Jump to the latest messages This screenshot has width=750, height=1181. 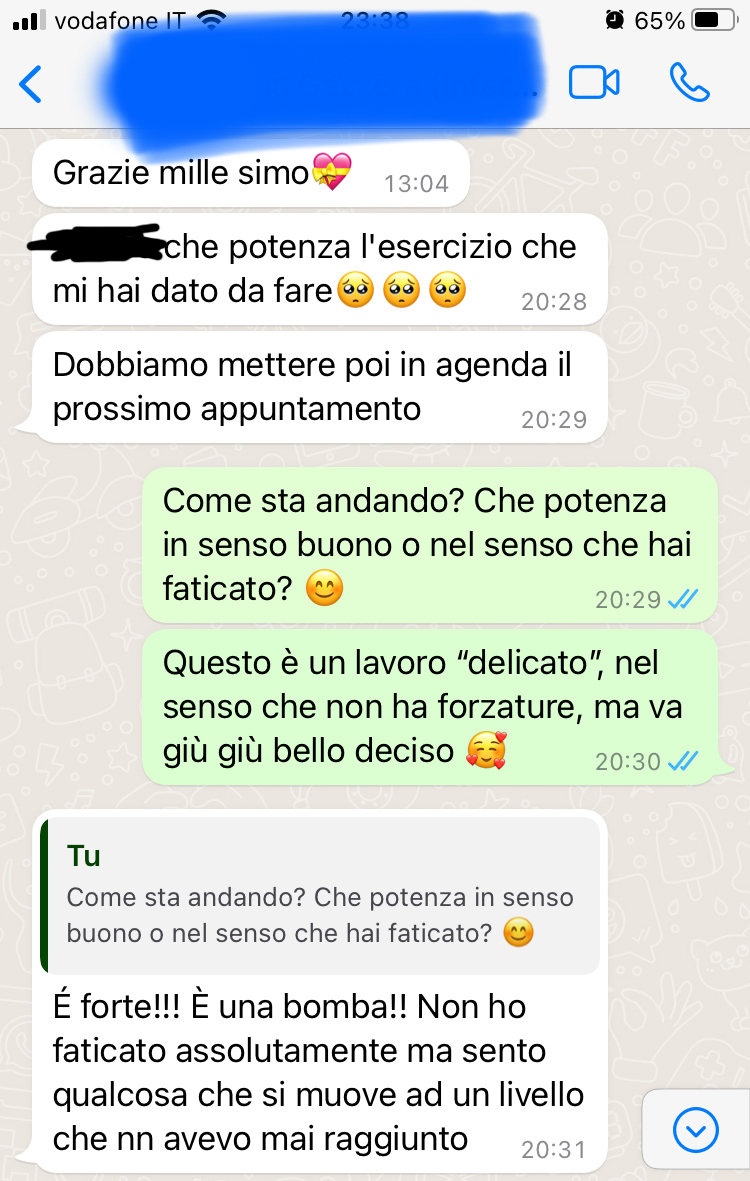pos(695,1131)
